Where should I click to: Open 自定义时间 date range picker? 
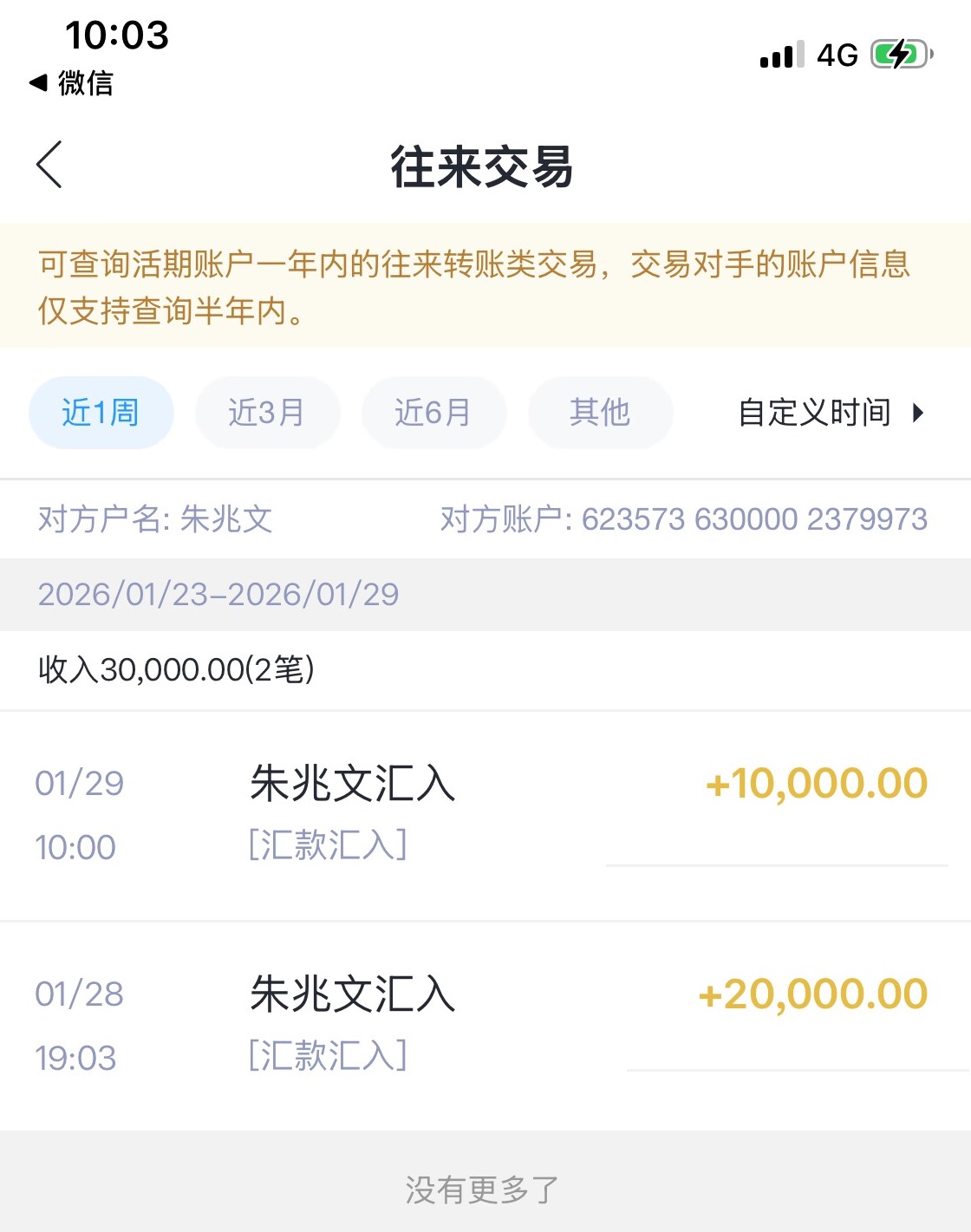coord(830,413)
